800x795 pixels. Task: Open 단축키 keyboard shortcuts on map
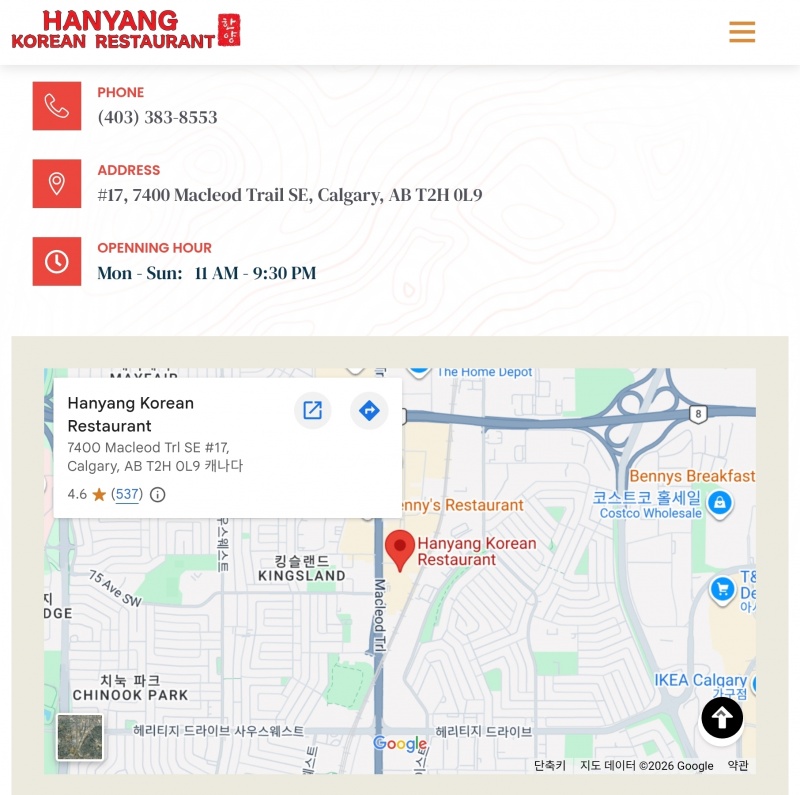coord(550,766)
